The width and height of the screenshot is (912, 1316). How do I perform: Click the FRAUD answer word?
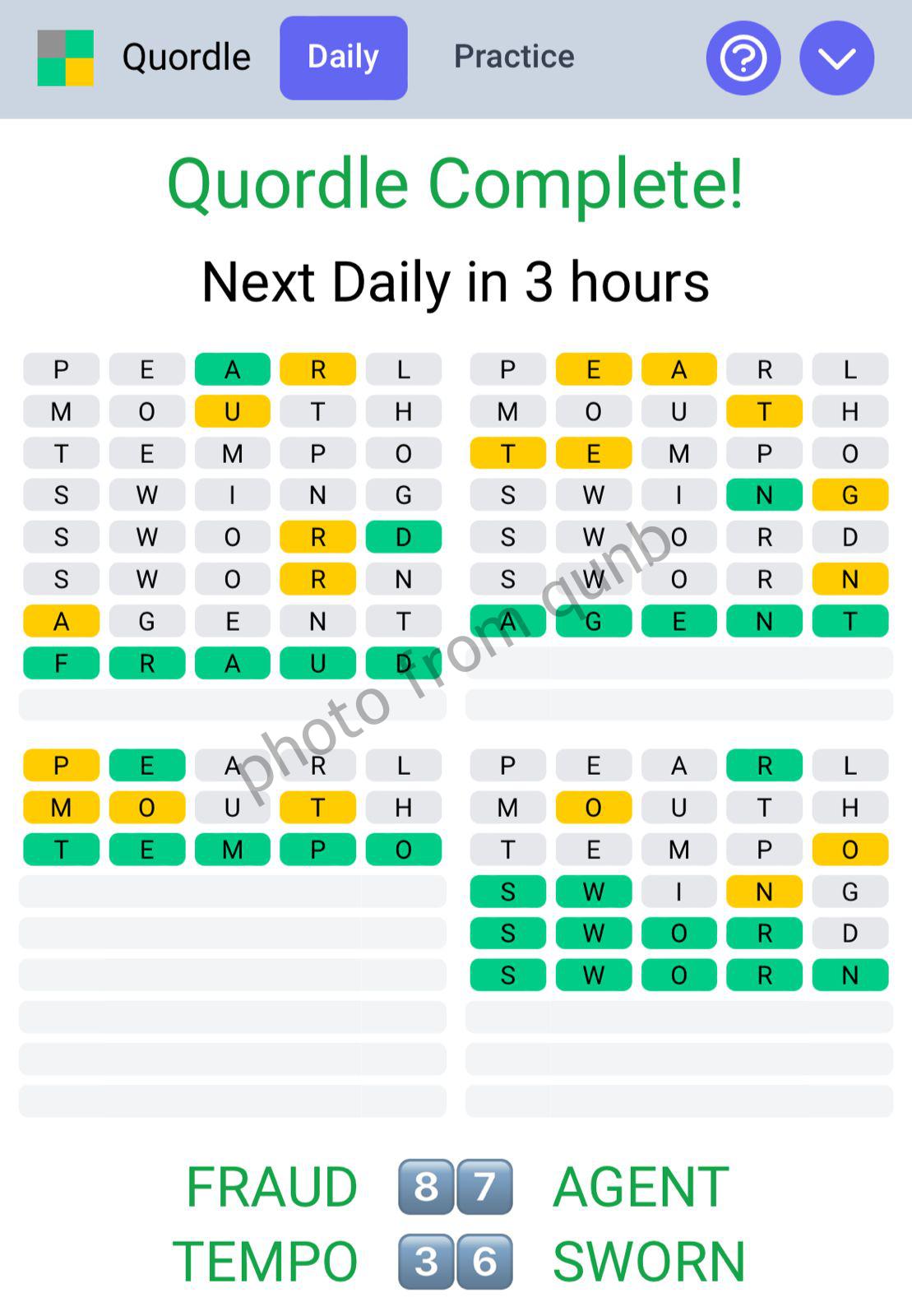(x=271, y=1187)
